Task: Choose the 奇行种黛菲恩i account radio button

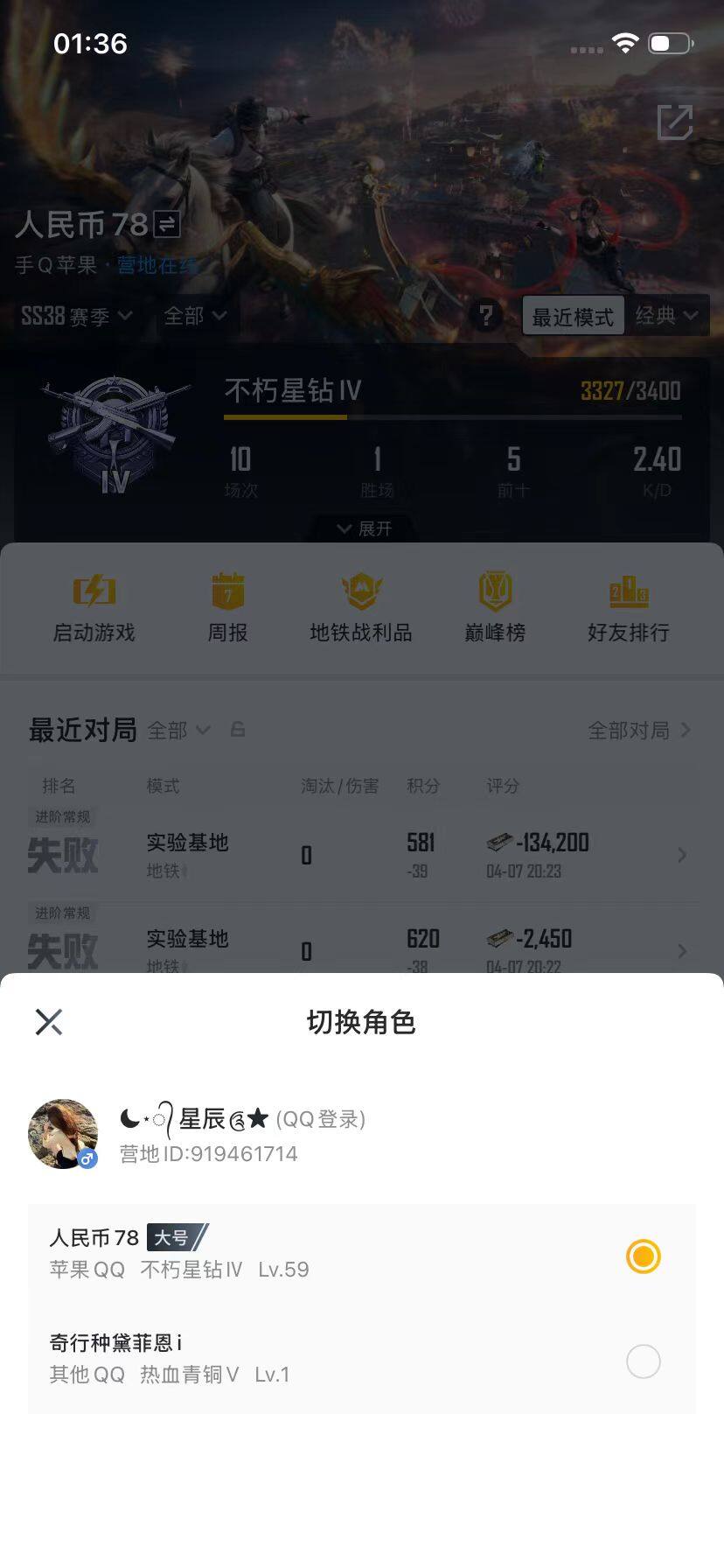Action: pos(643,1361)
